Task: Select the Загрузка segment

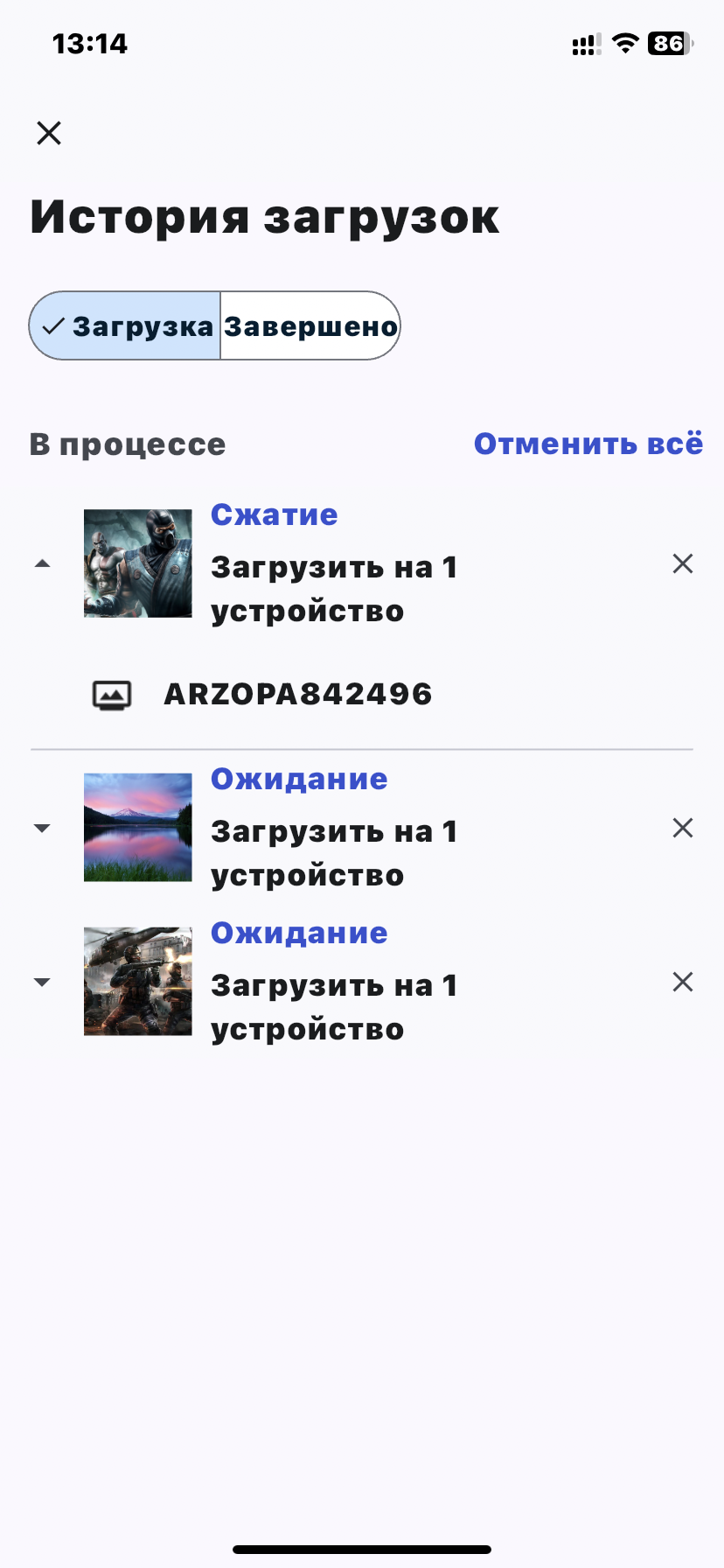Action: point(125,325)
